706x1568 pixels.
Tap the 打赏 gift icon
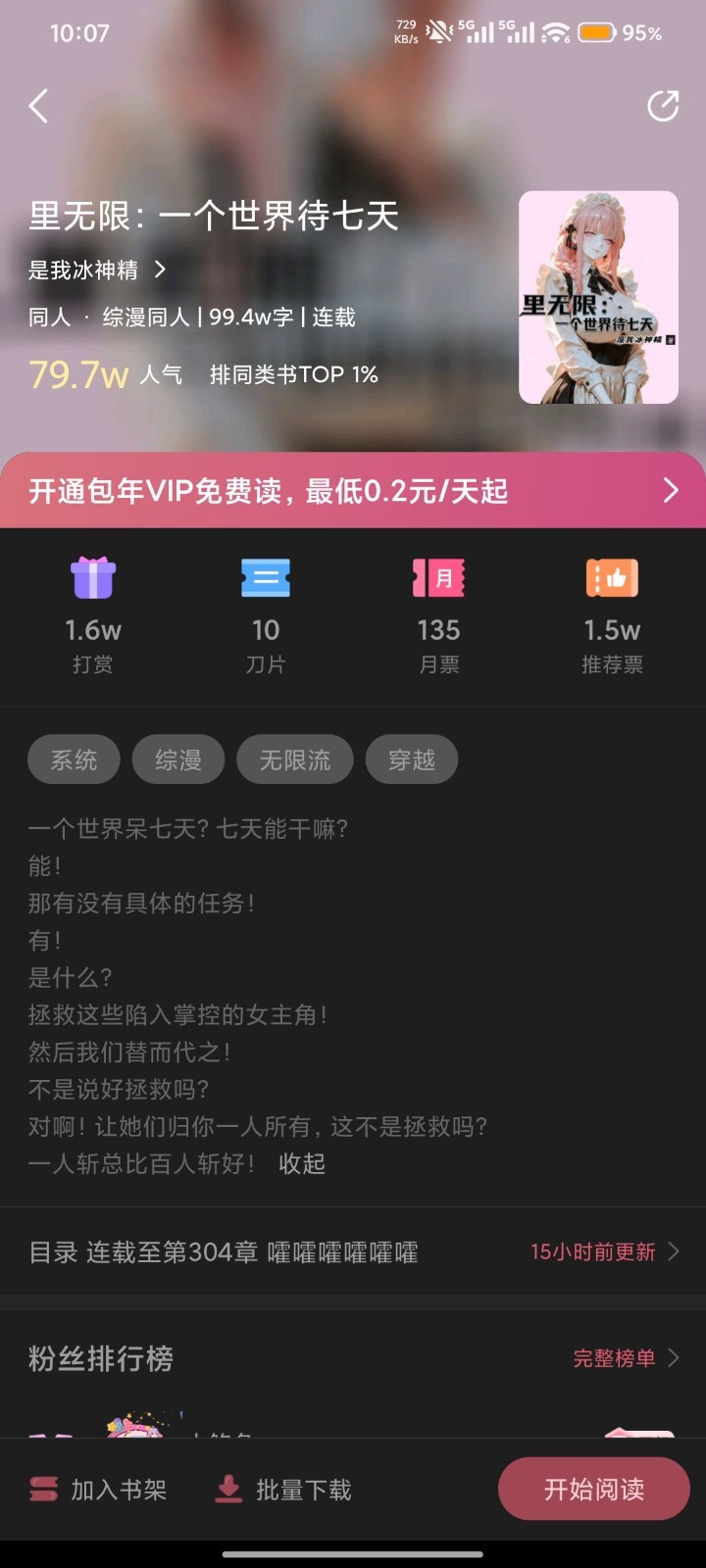(x=93, y=578)
